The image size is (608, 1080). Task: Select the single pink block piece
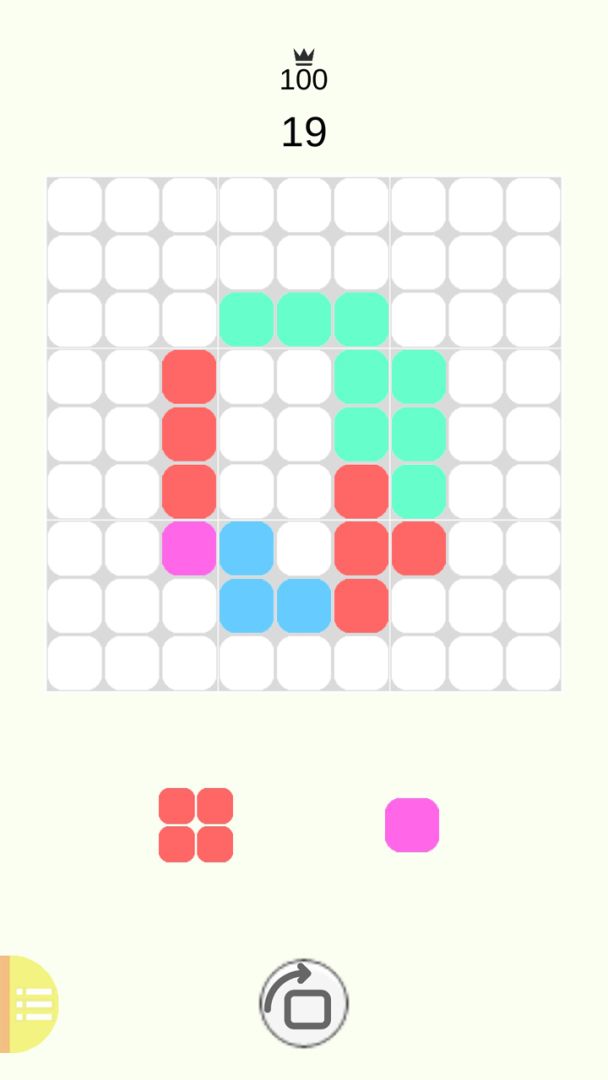pyautogui.click(x=412, y=825)
